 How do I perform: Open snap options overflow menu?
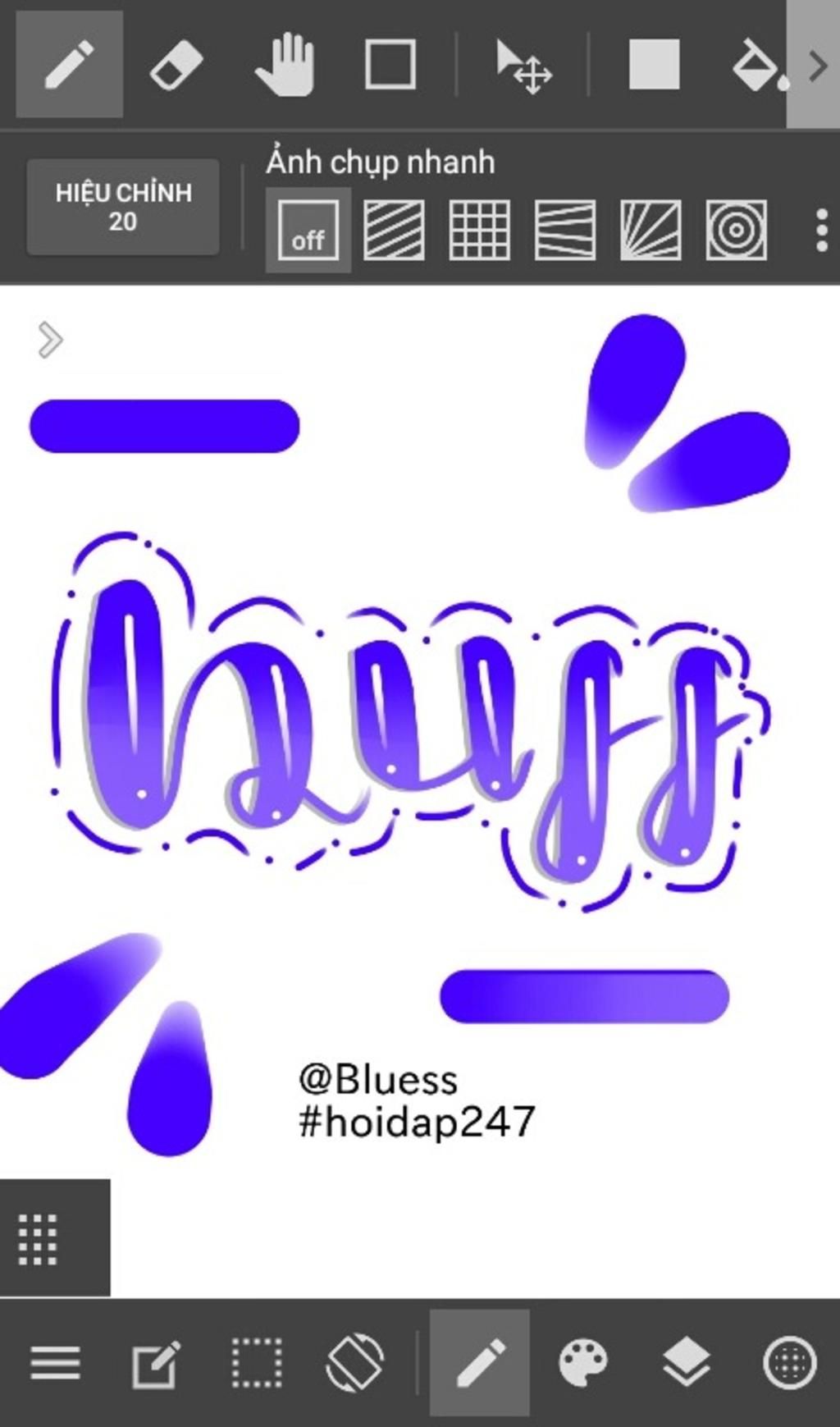click(821, 231)
